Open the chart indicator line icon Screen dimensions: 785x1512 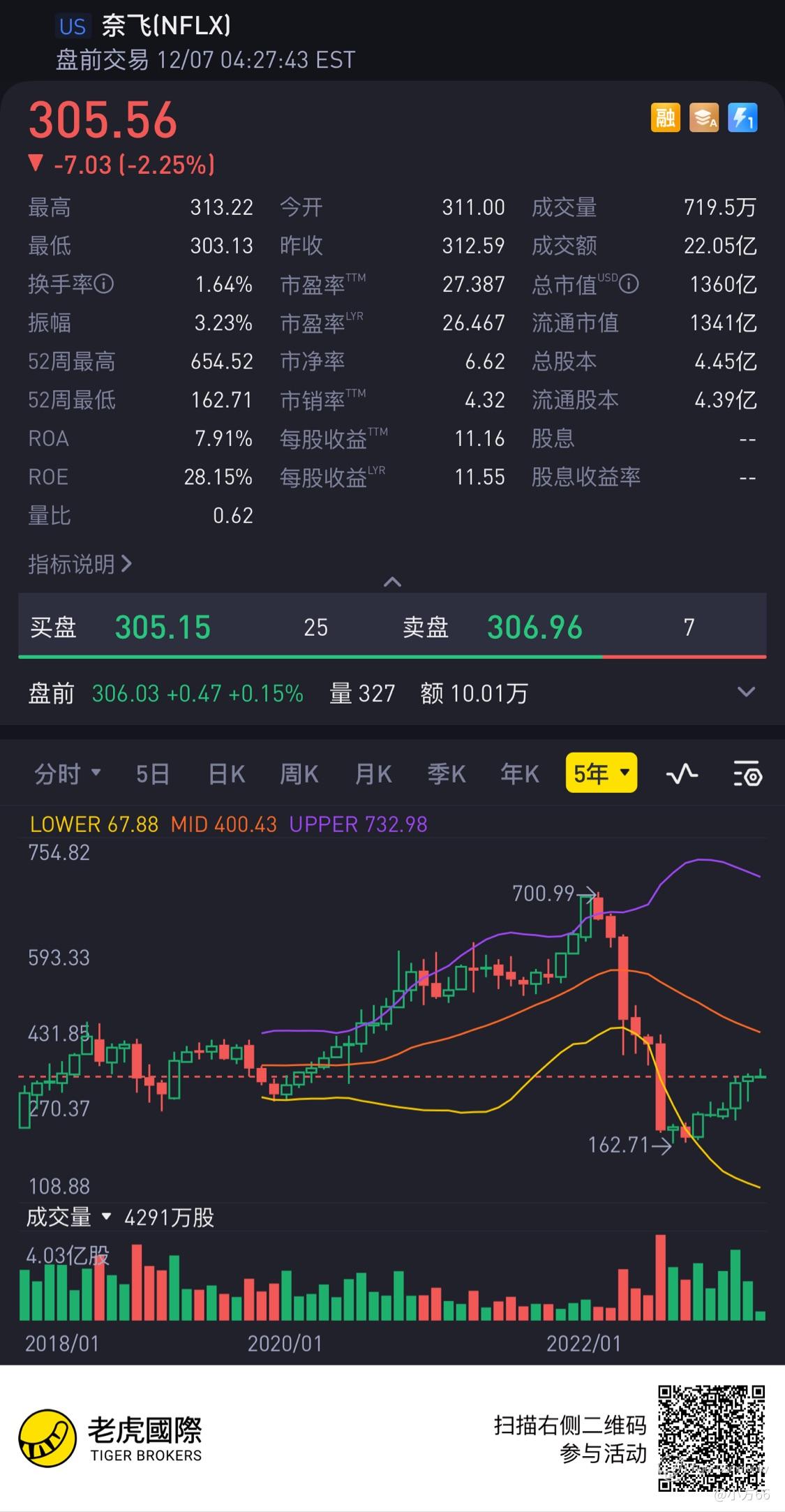tap(682, 773)
